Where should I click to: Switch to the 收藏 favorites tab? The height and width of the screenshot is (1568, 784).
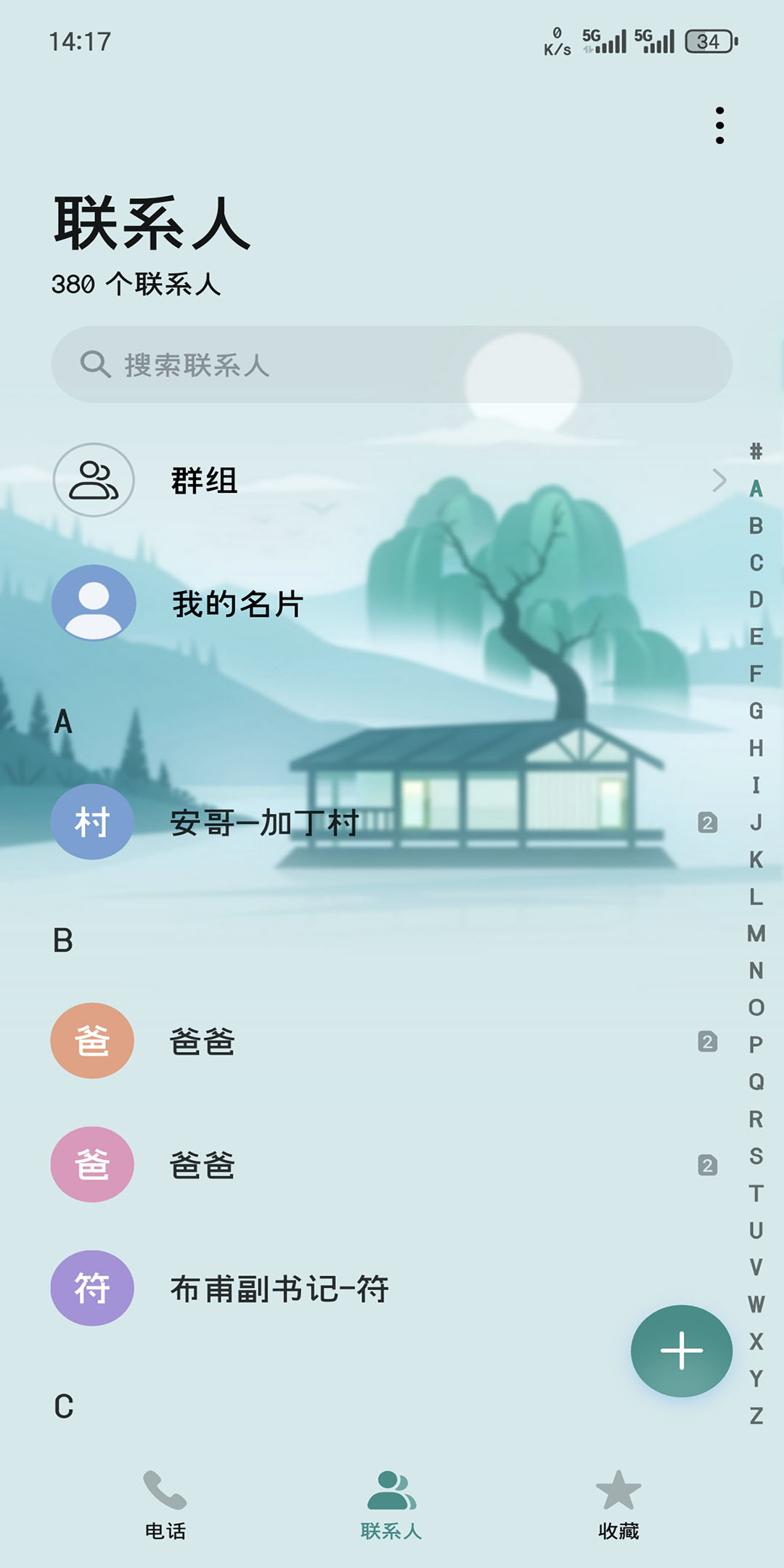[618, 1504]
